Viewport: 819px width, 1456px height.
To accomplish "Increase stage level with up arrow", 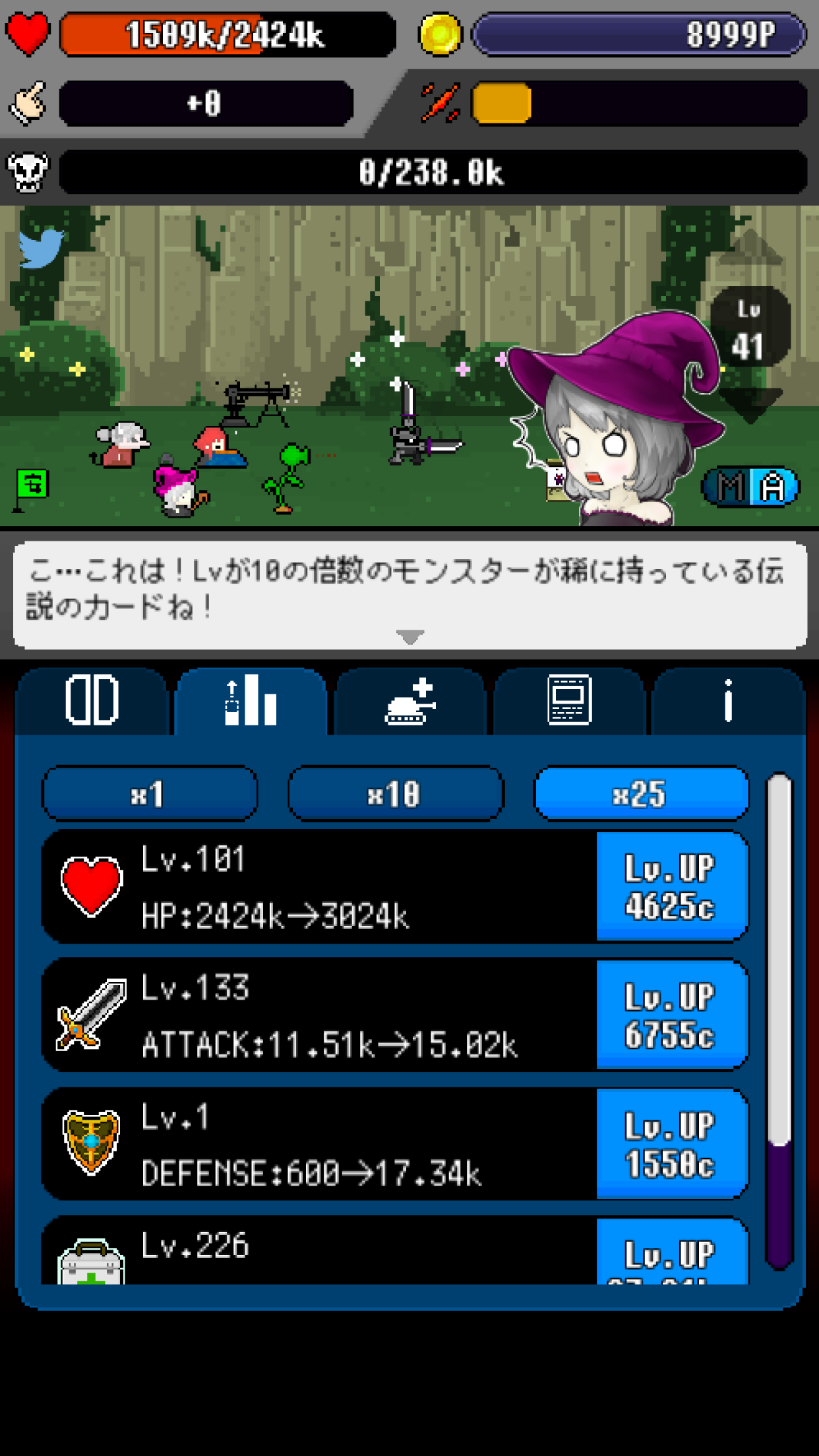I will 750,247.
